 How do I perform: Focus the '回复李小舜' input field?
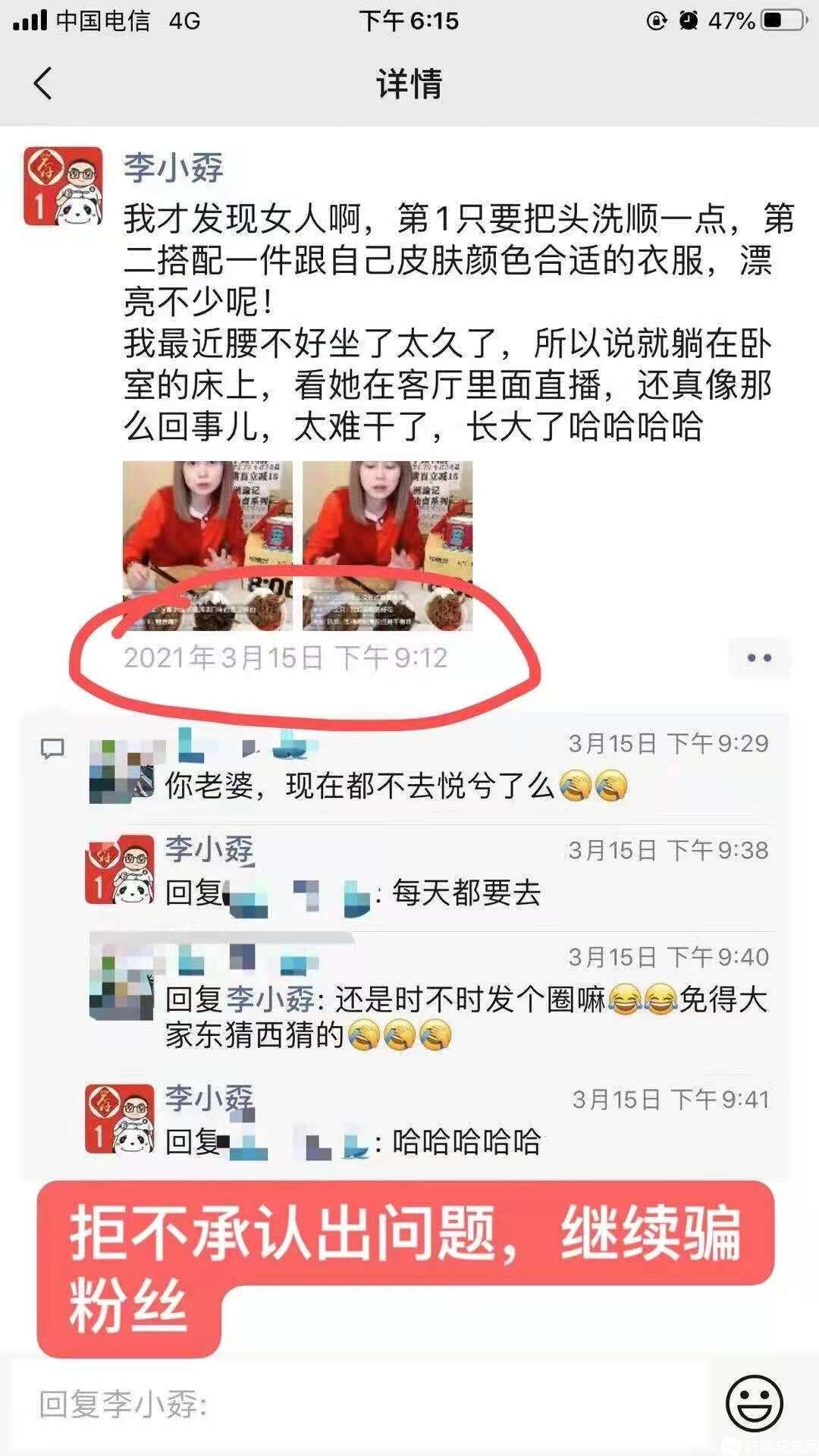tap(364, 1404)
